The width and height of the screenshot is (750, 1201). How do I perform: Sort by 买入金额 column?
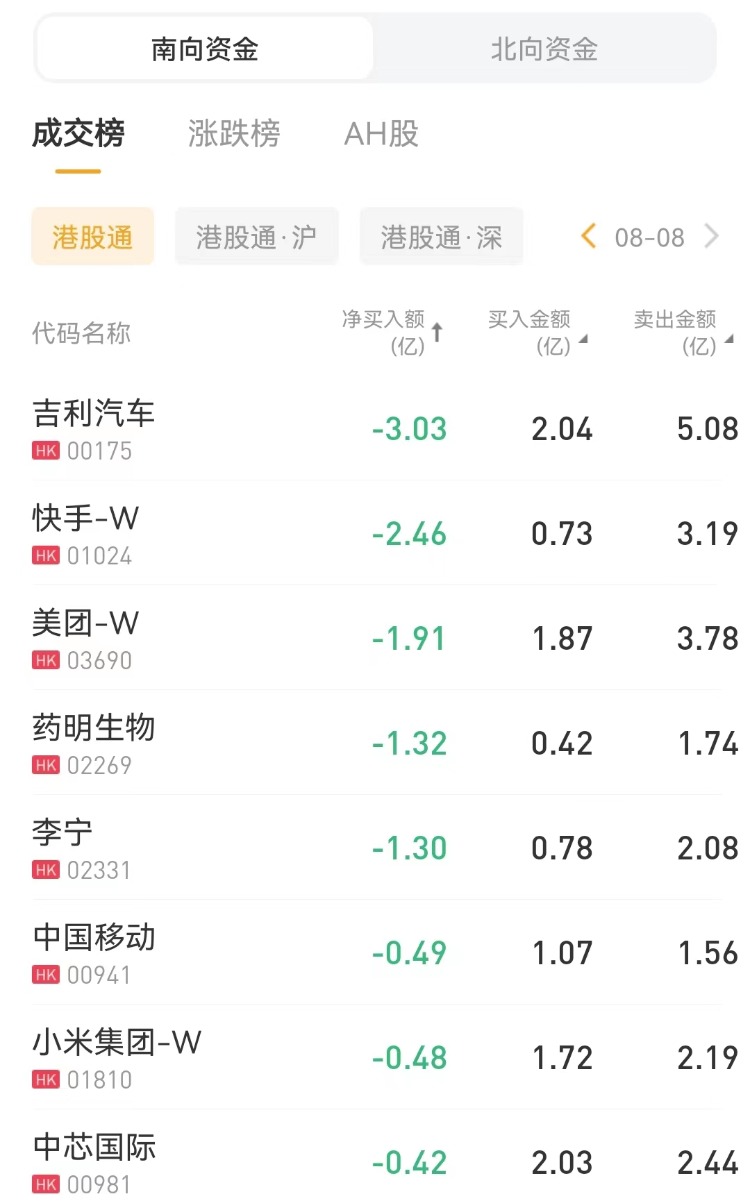(537, 332)
